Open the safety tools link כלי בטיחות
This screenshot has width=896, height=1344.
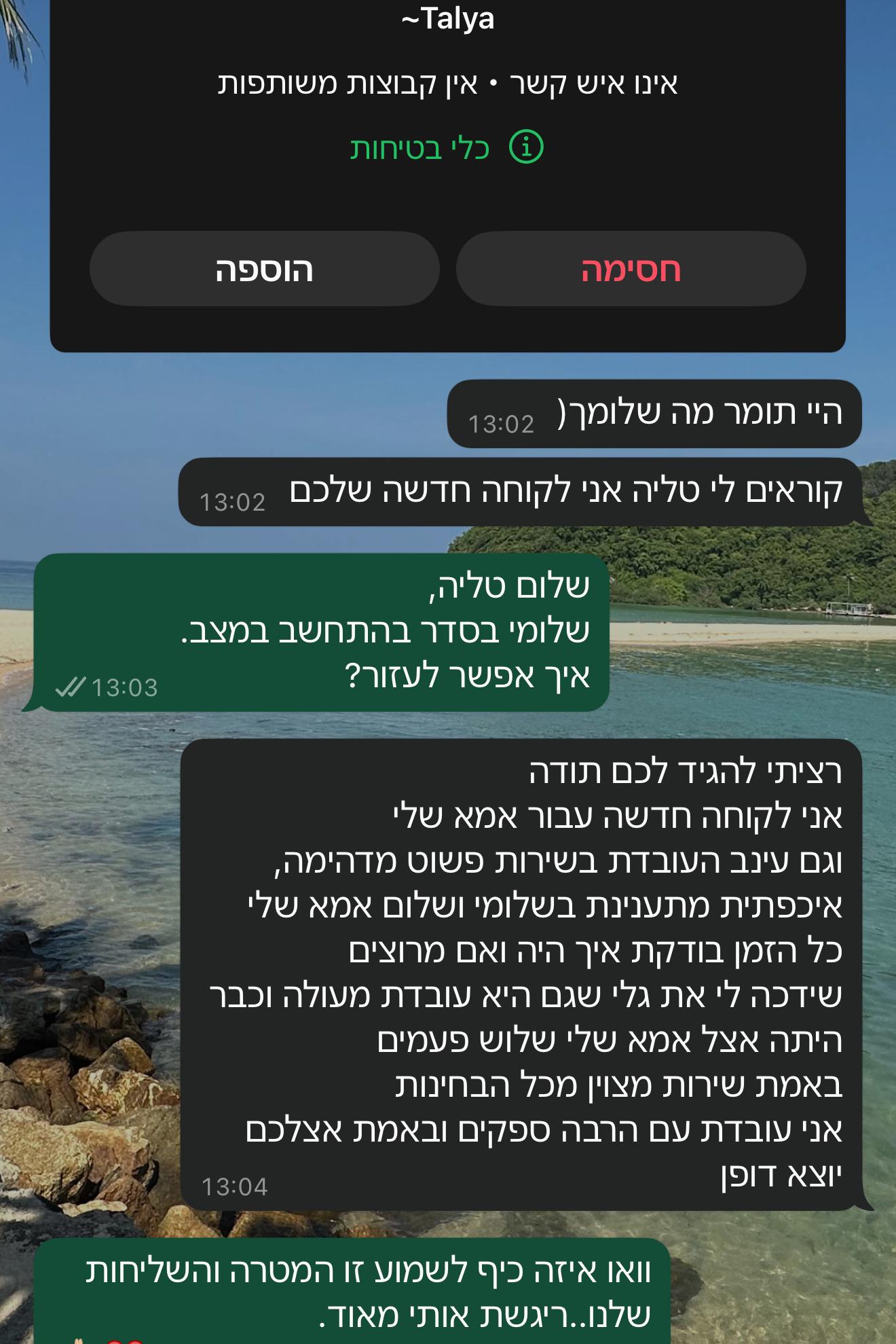tap(447, 147)
